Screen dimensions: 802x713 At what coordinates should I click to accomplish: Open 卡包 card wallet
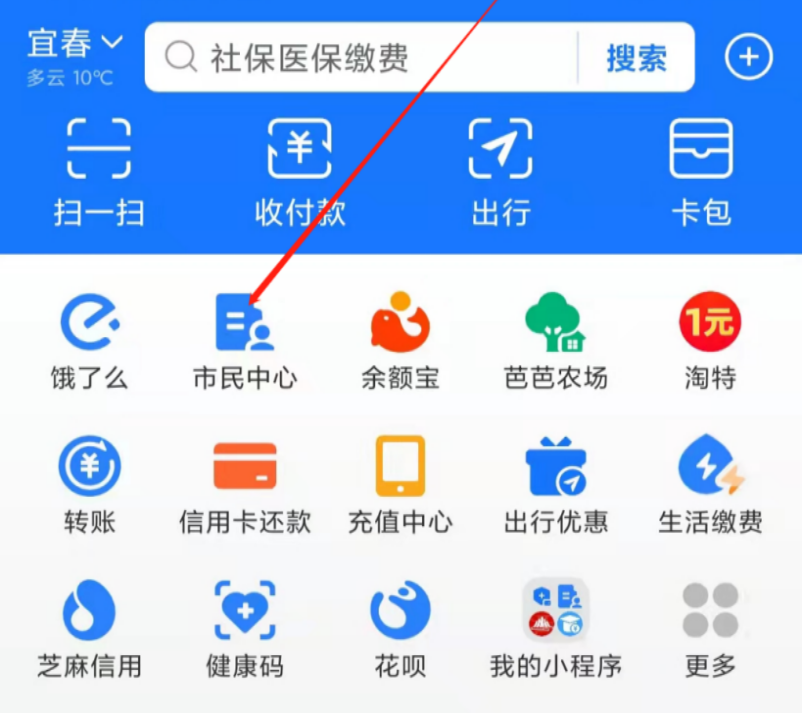click(x=701, y=170)
